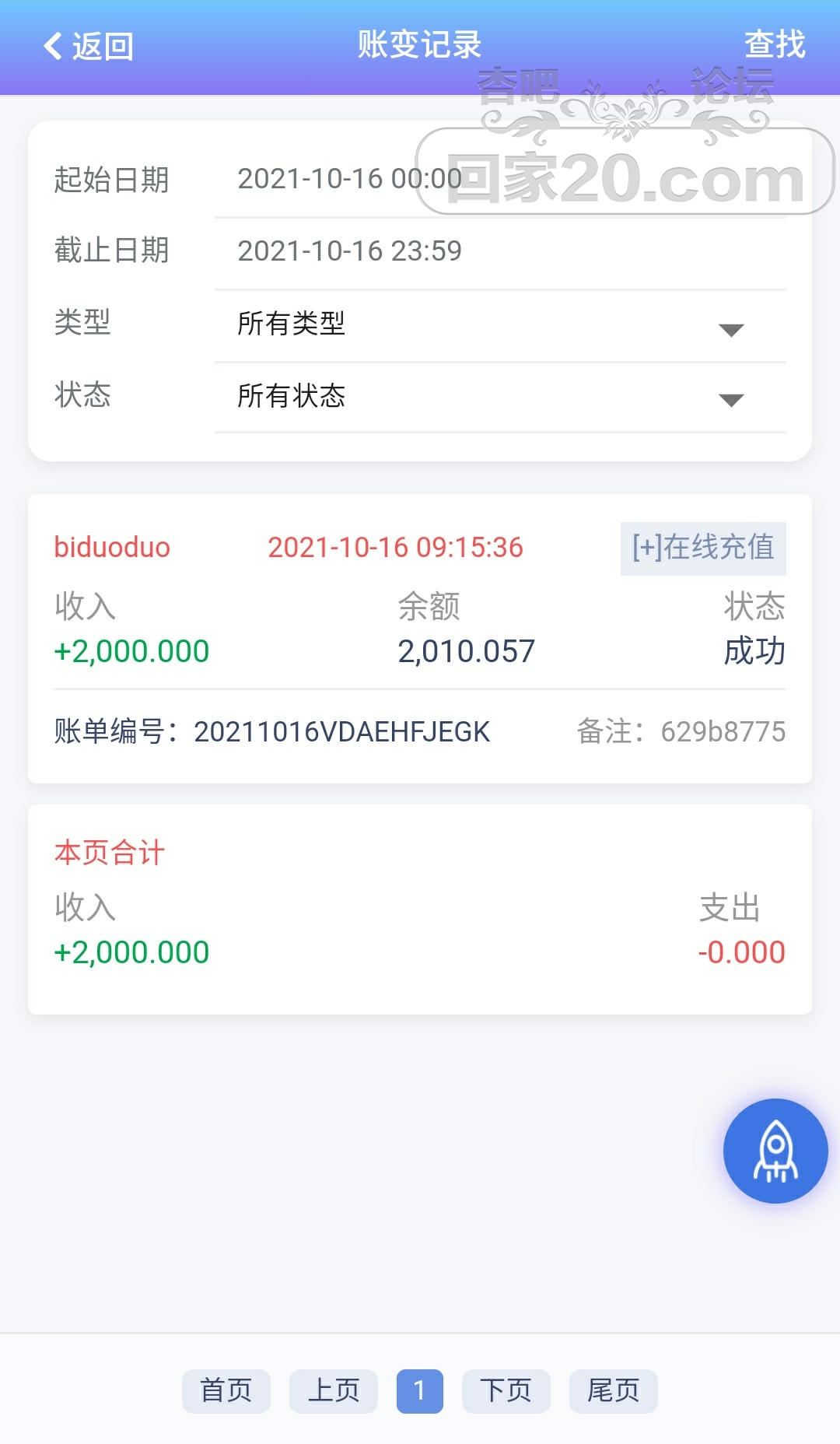840x1444 pixels.
Task: Jump to 尾页 last page
Action: (x=614, y=1391)
